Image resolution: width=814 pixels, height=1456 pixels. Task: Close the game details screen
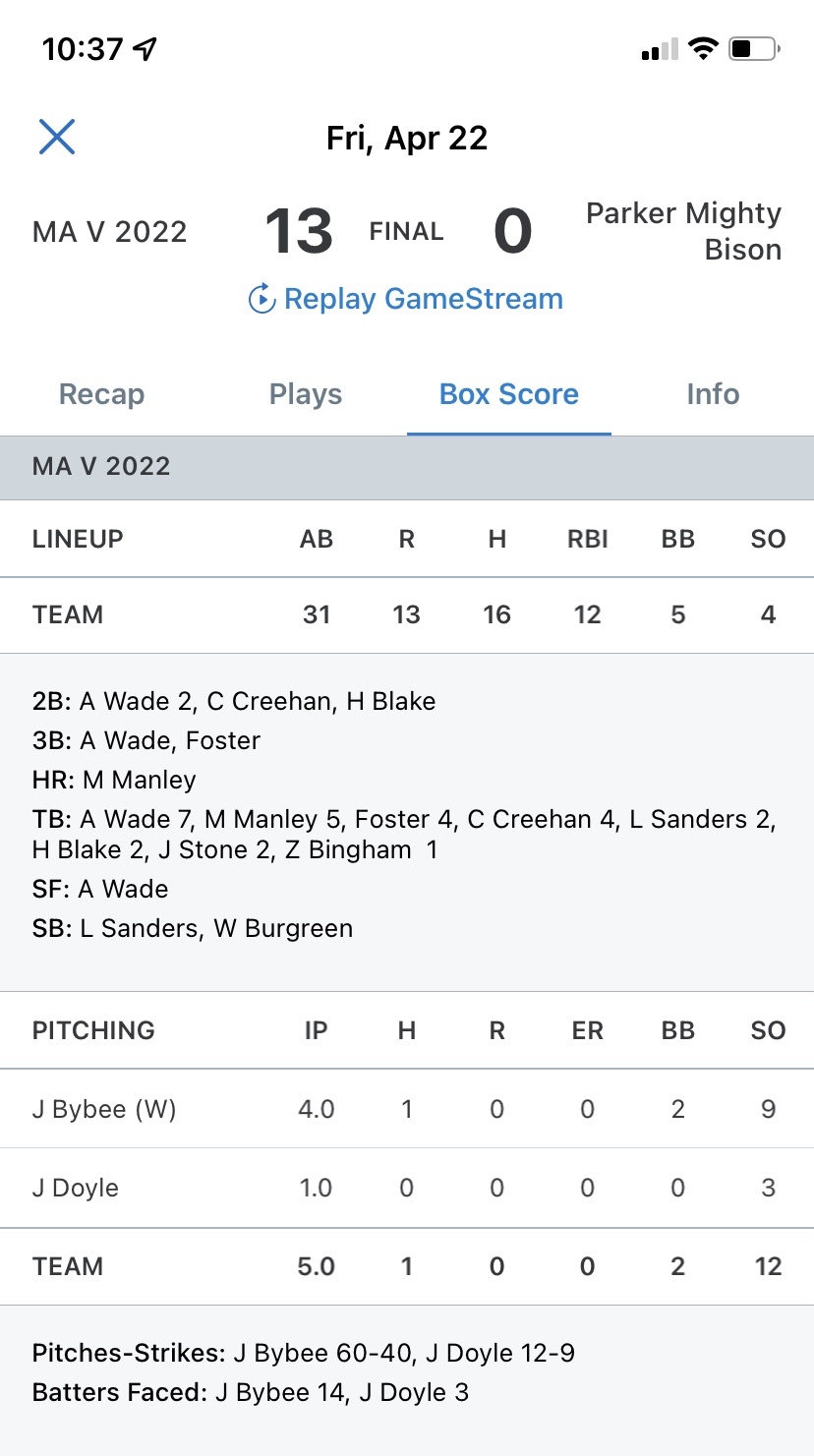pos(57,138)
